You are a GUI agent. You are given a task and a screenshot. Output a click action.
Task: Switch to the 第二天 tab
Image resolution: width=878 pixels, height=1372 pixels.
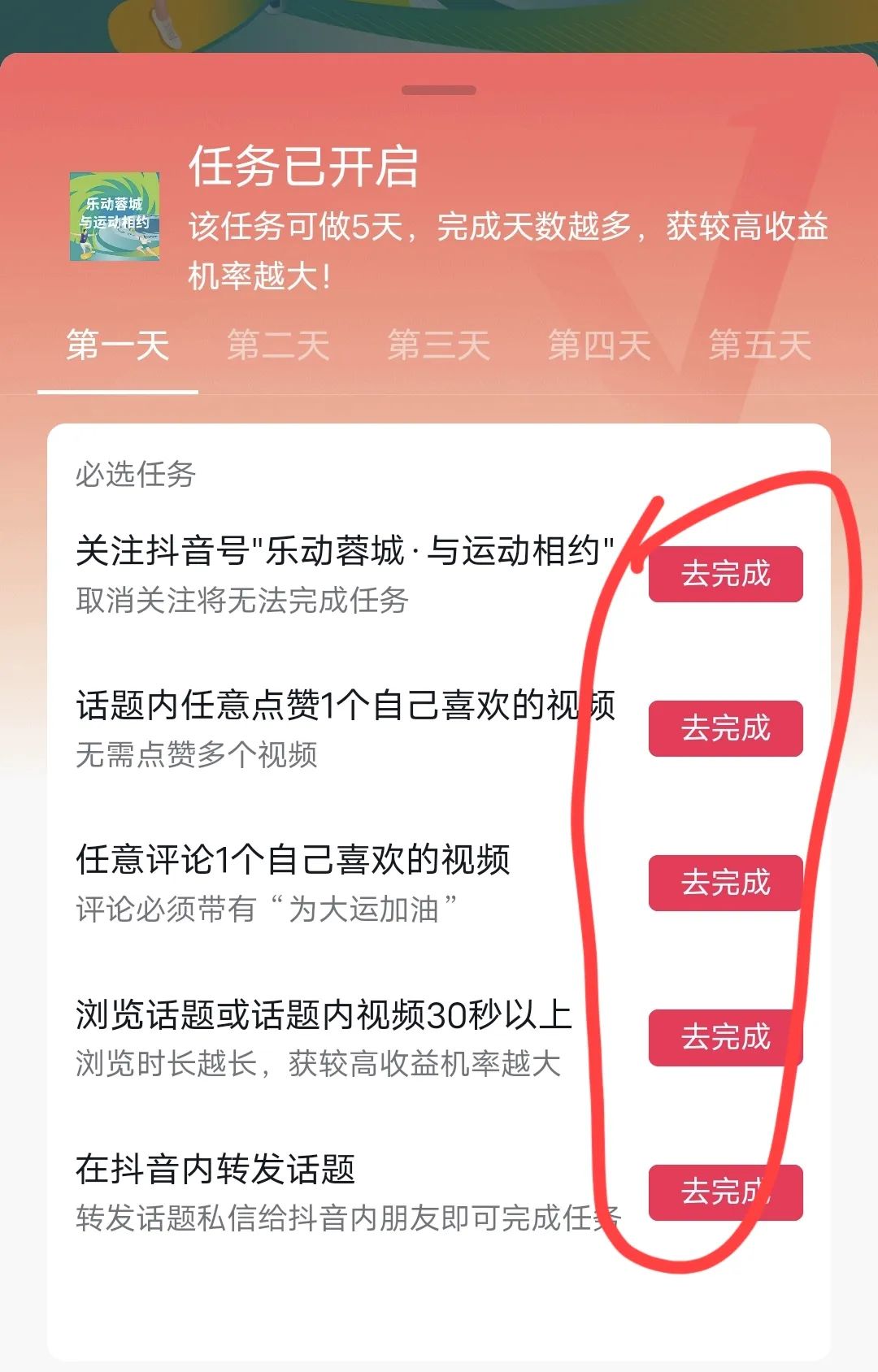(x=278, y=345)
